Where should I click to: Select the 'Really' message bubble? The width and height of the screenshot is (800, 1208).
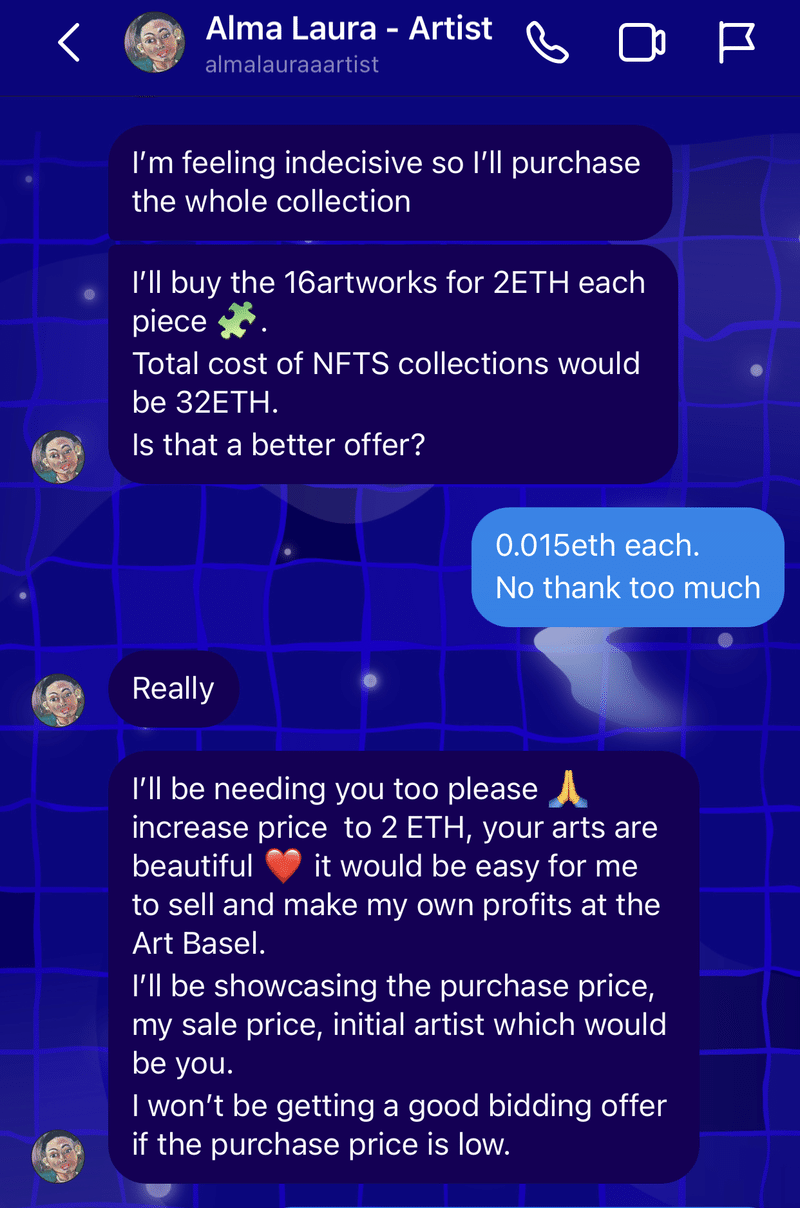pos(172,688)
